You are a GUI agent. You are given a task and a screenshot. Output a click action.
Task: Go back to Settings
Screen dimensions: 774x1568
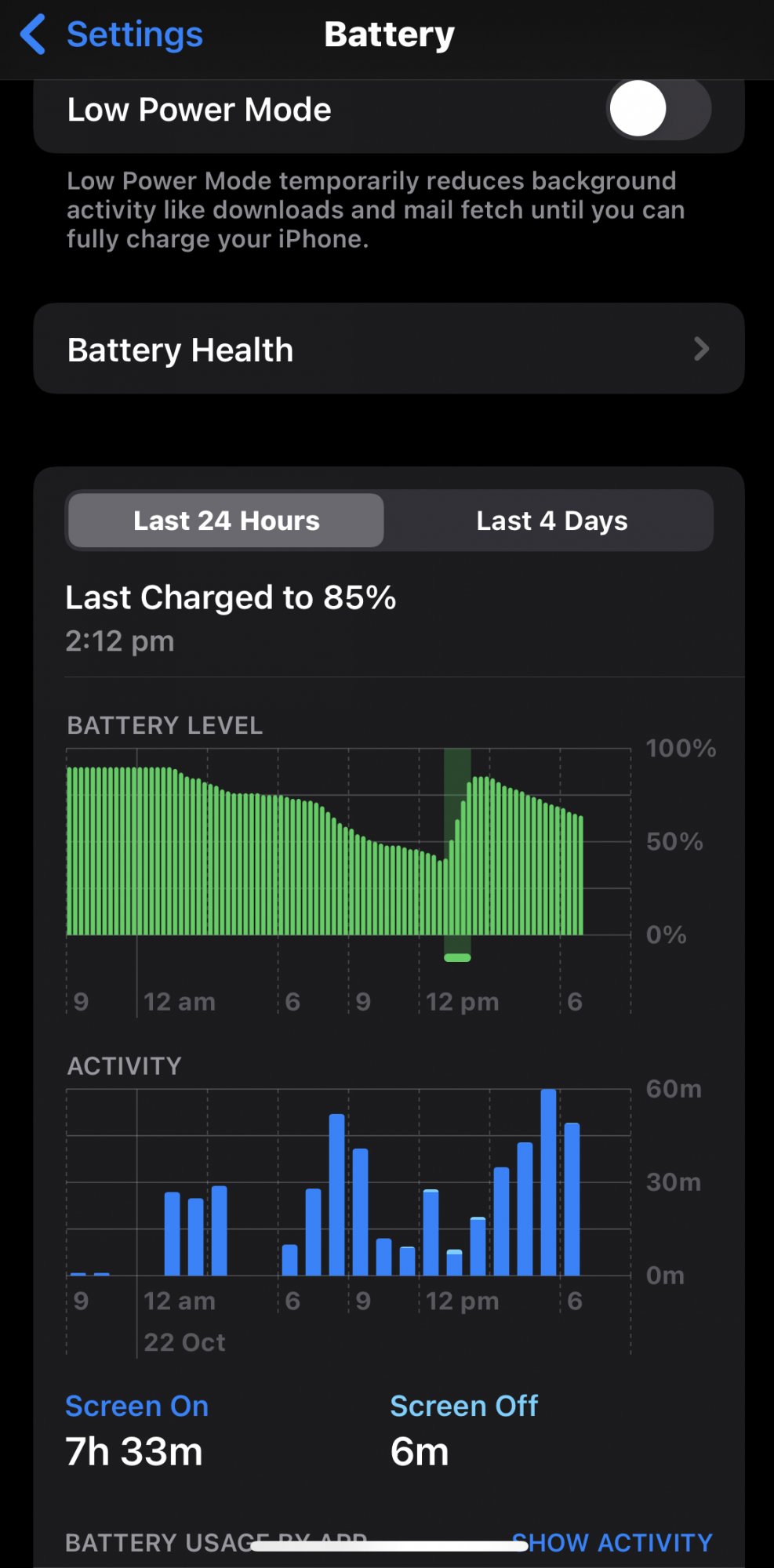click(x=111, y=35)
